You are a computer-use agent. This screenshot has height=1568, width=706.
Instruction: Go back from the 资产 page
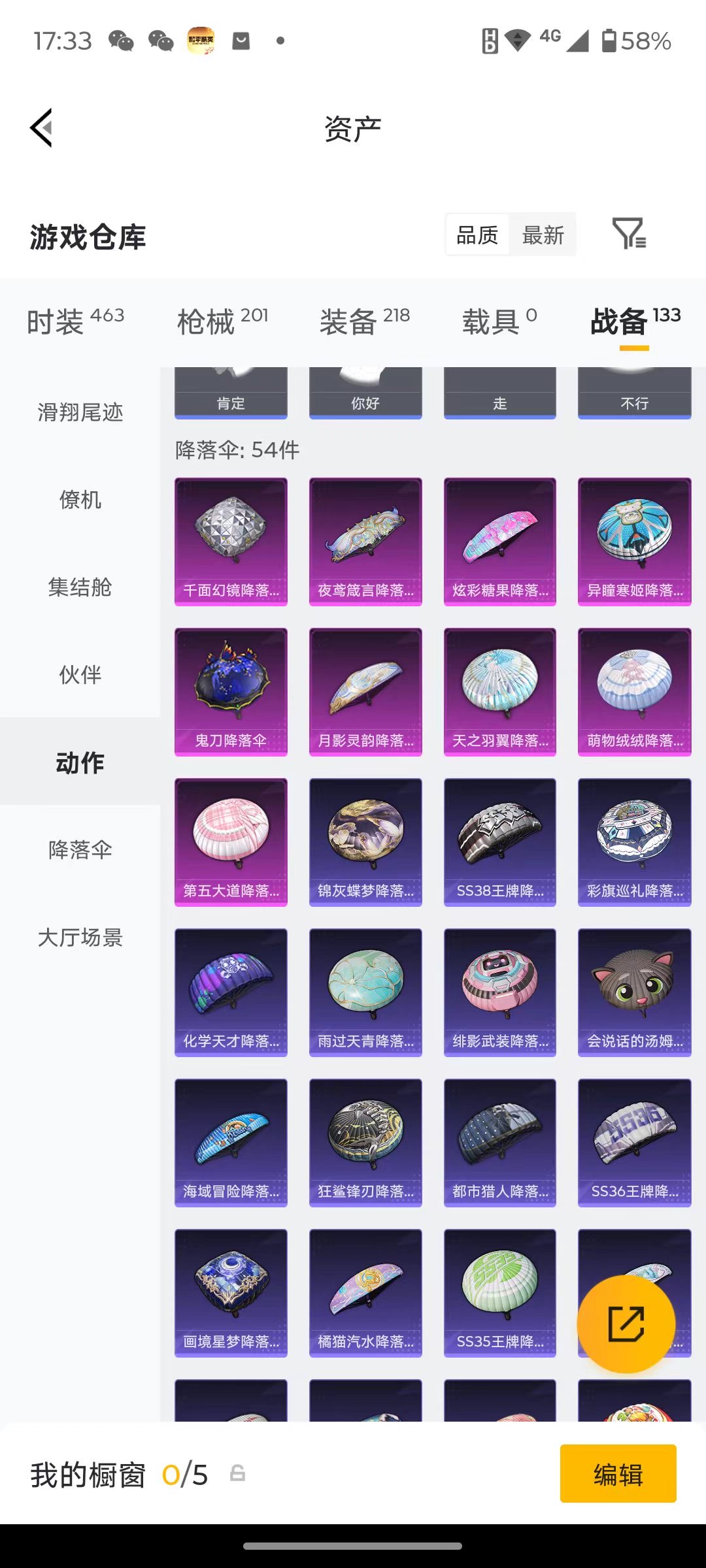41,128
